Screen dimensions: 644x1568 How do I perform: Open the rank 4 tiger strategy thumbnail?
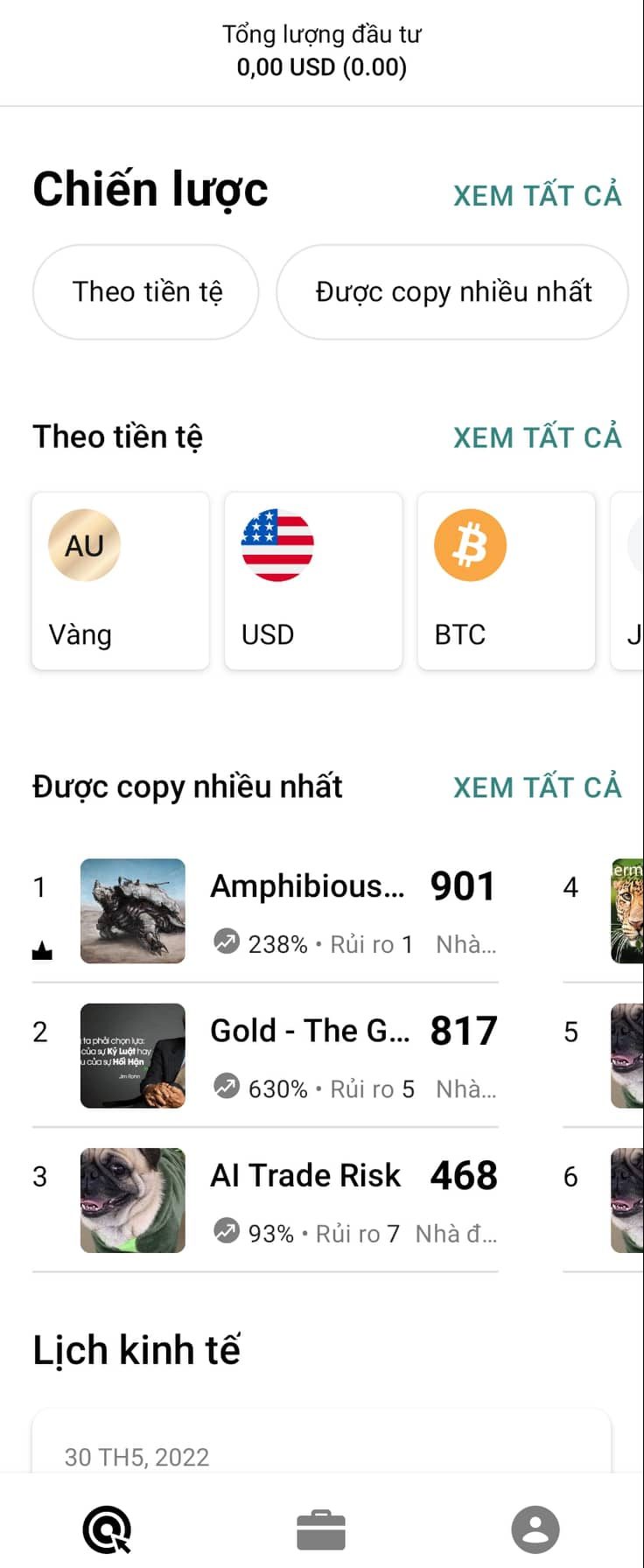[x=626, y=911]
